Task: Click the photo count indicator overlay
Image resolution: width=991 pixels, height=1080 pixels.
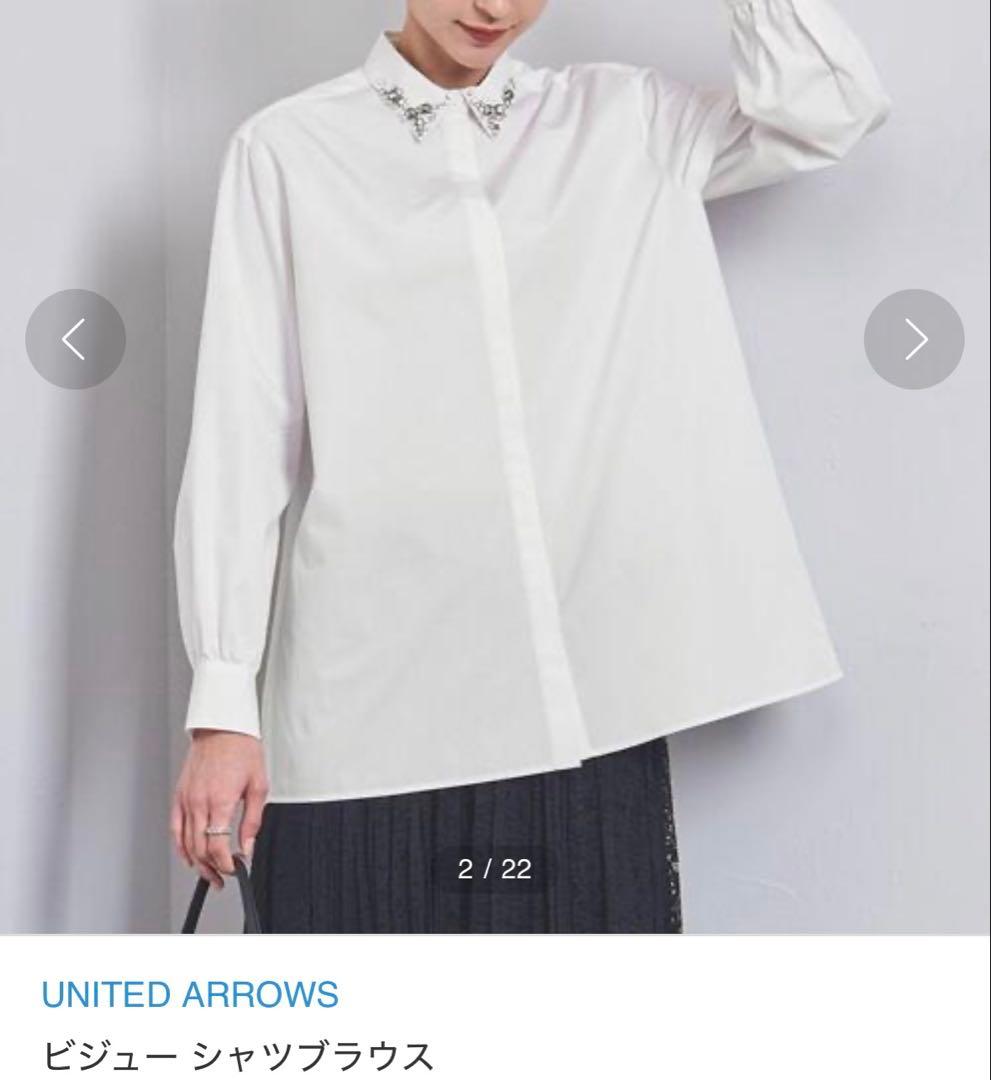Action: [495, 870]
